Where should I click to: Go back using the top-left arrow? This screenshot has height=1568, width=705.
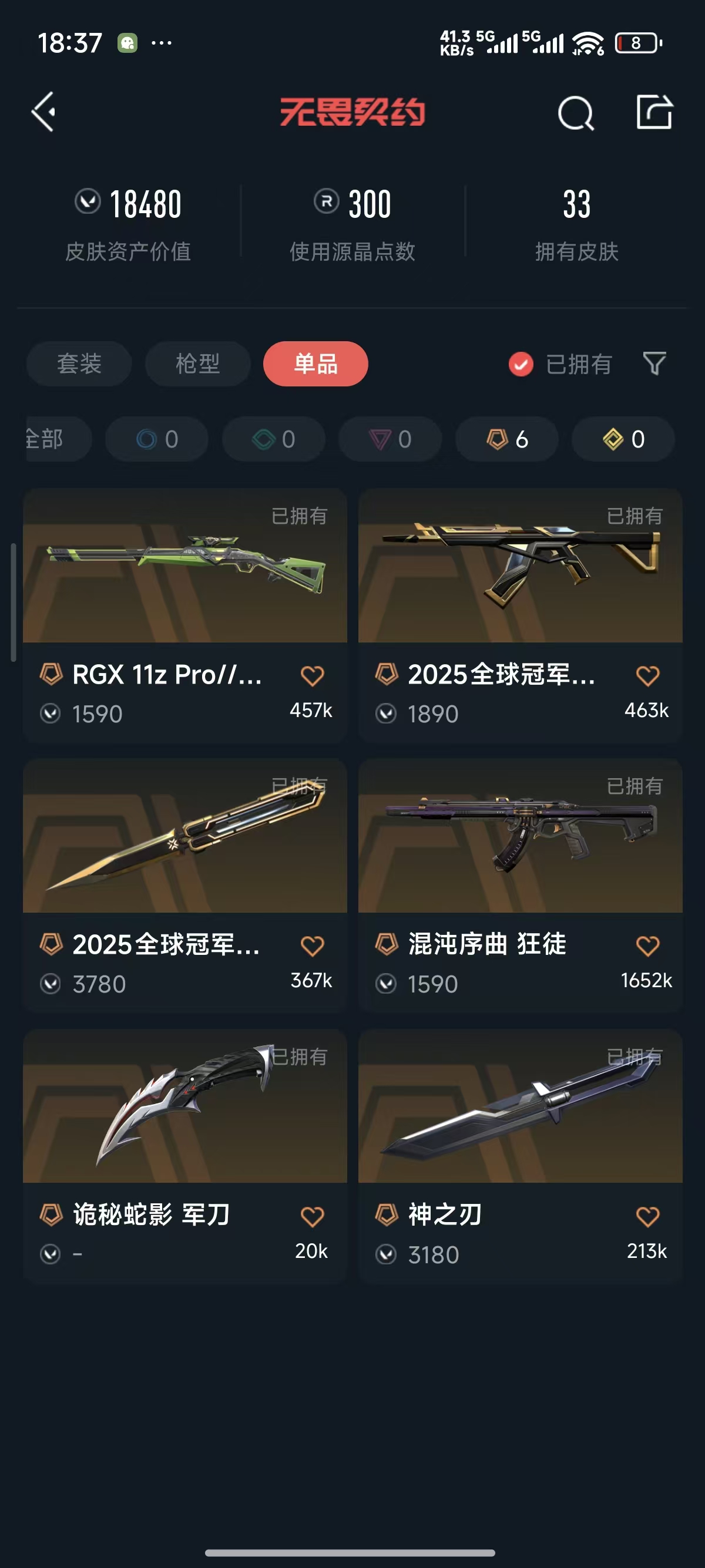[44, 112]
